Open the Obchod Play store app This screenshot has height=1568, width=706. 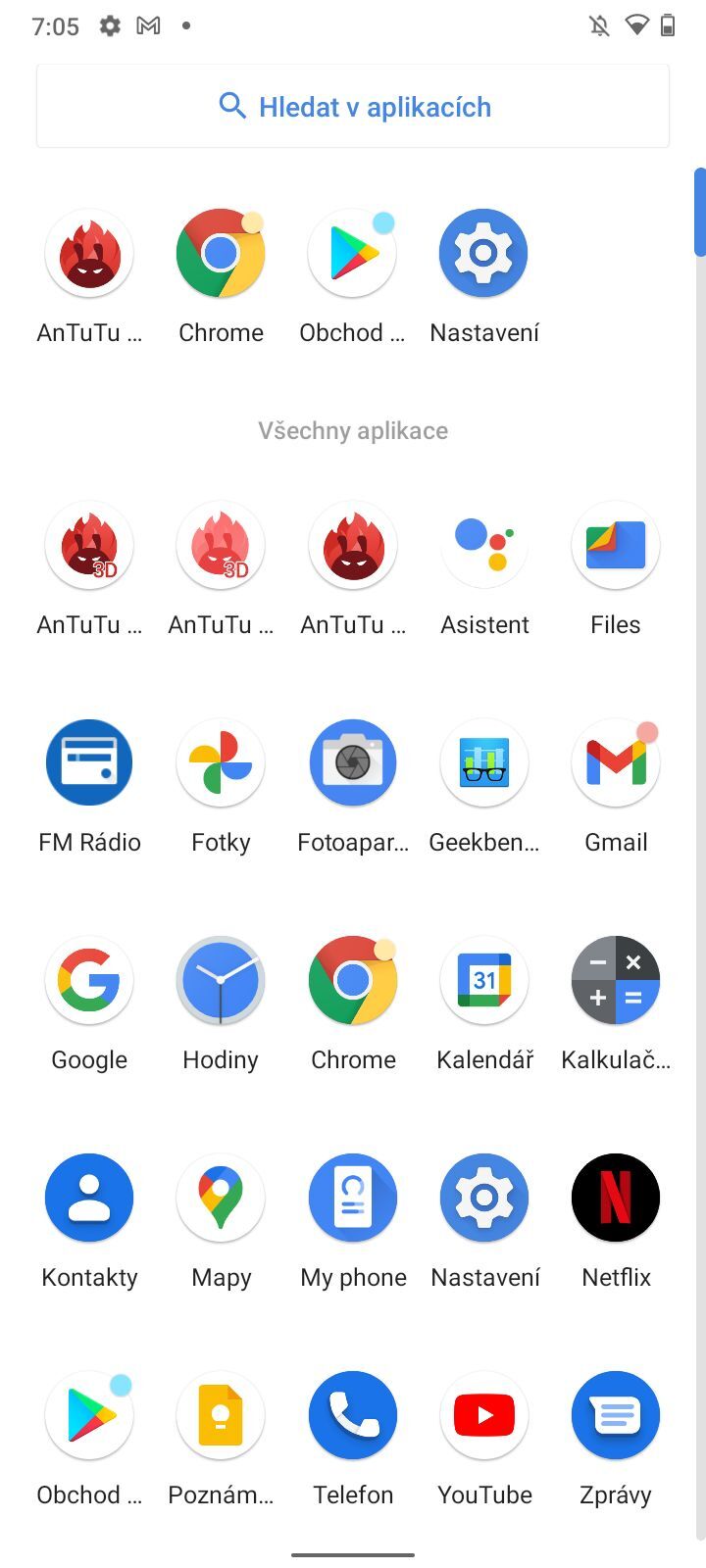pyautogui.click(x=352, y=253)
